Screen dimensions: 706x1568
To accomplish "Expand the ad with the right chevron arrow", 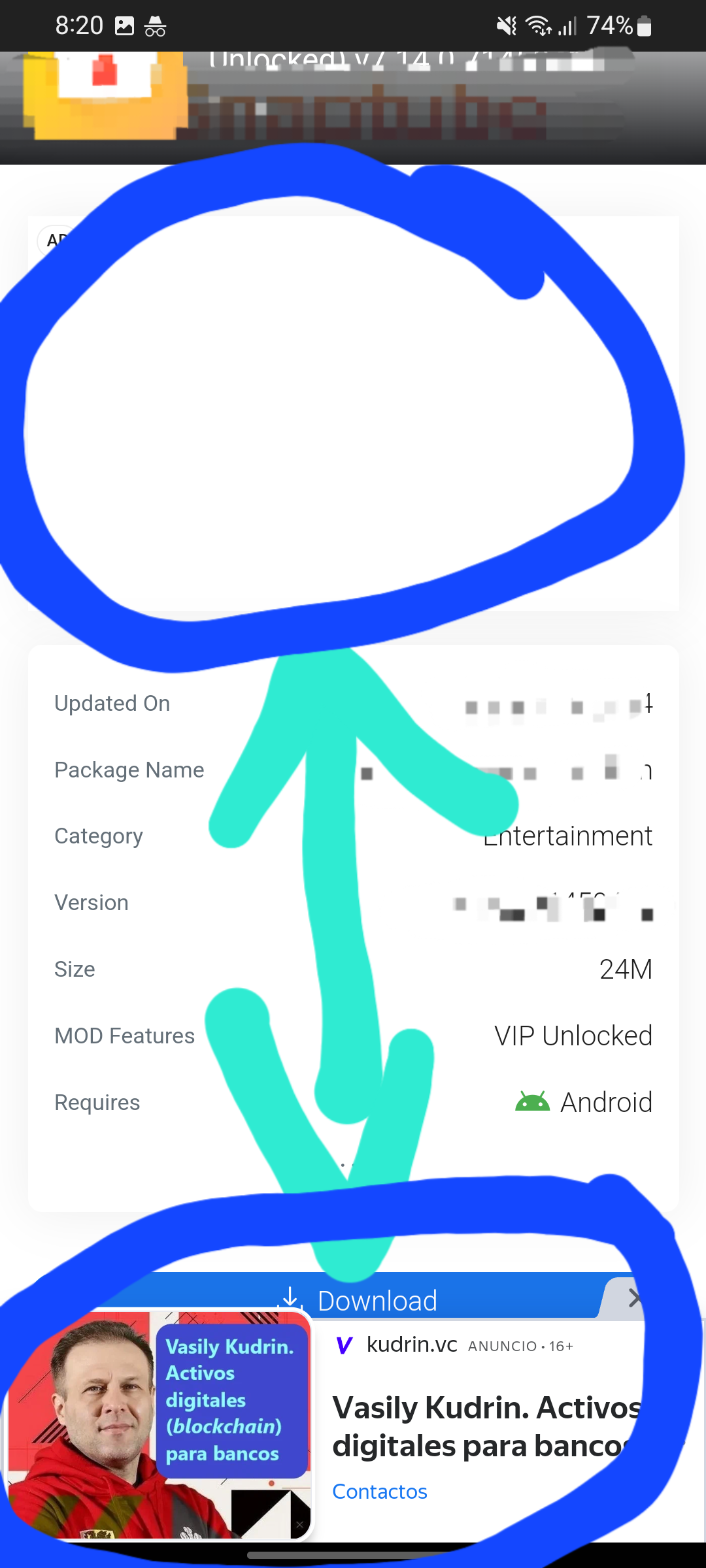I will (634, 1299).
